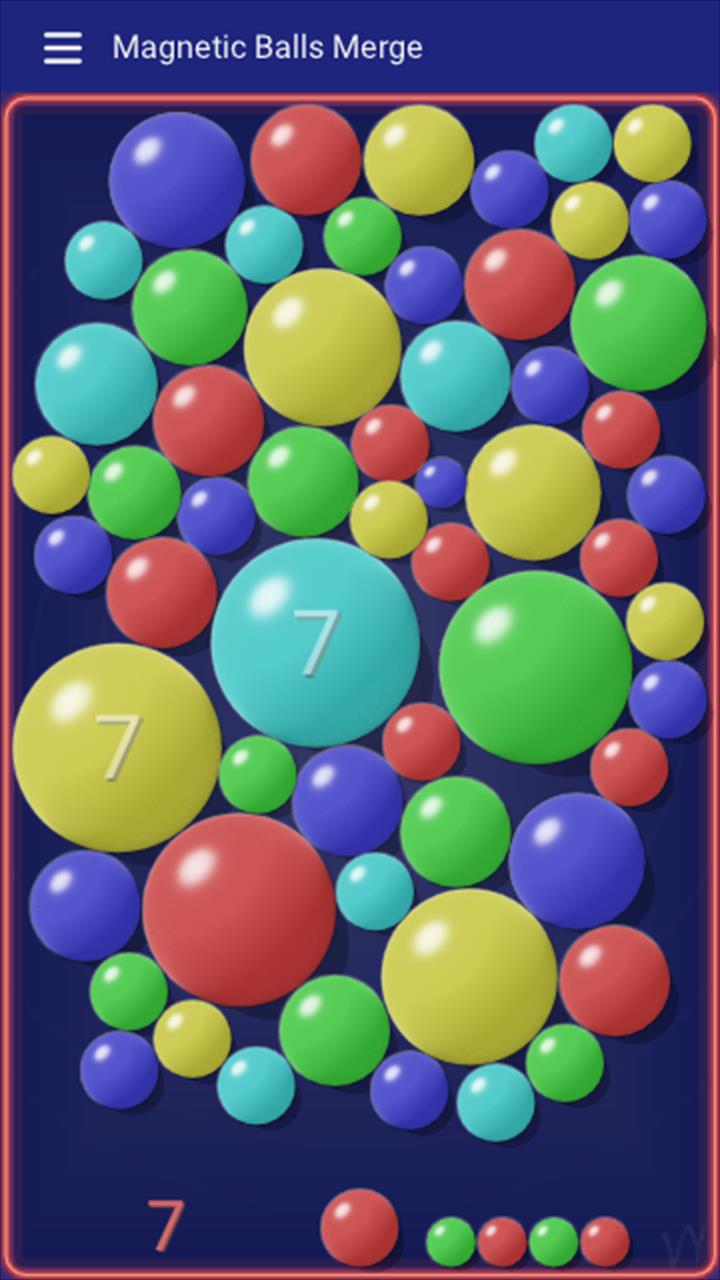
Task: Open the hamburger menu
Action: pos(62,47)
